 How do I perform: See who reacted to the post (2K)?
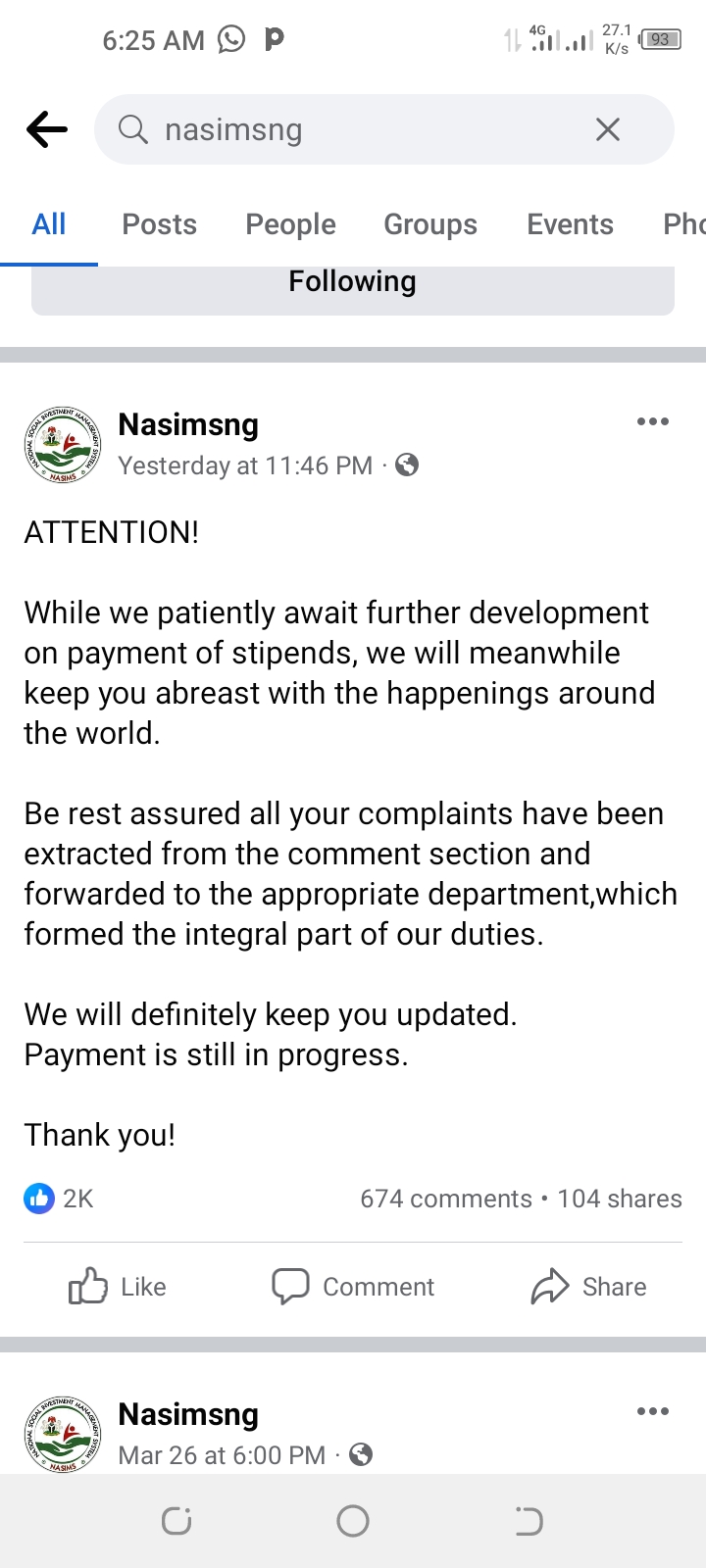[x=59, y=1199]
